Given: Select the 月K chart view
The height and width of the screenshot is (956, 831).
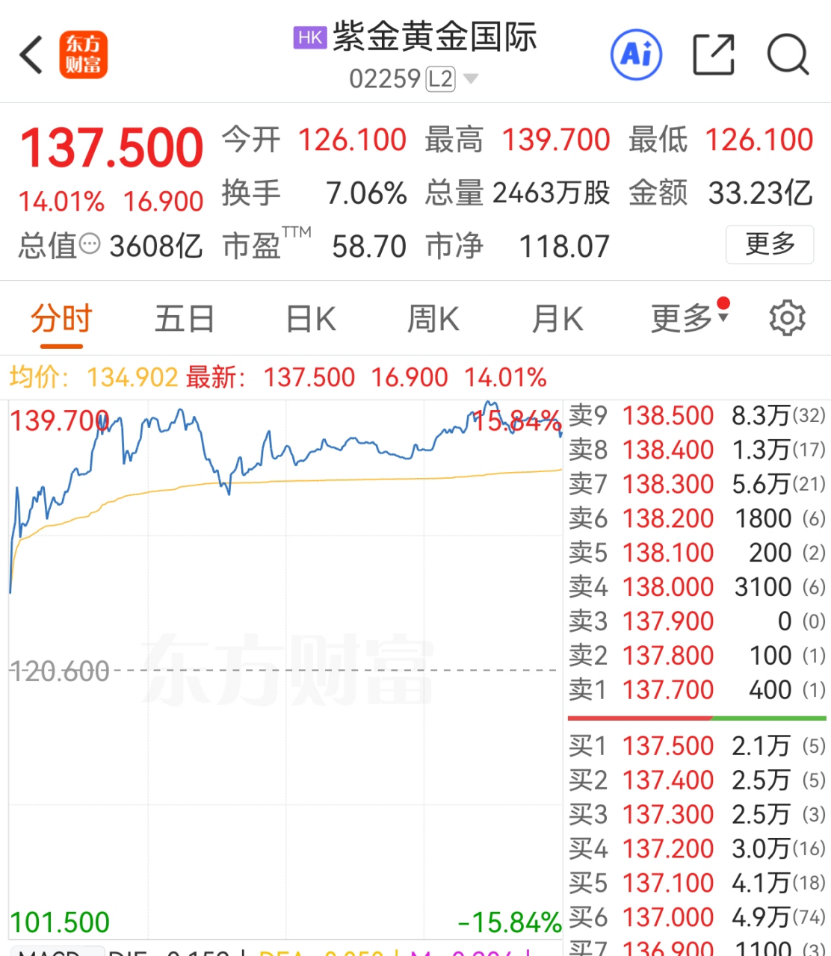Looking at the screenshot, I should [556, 317].
